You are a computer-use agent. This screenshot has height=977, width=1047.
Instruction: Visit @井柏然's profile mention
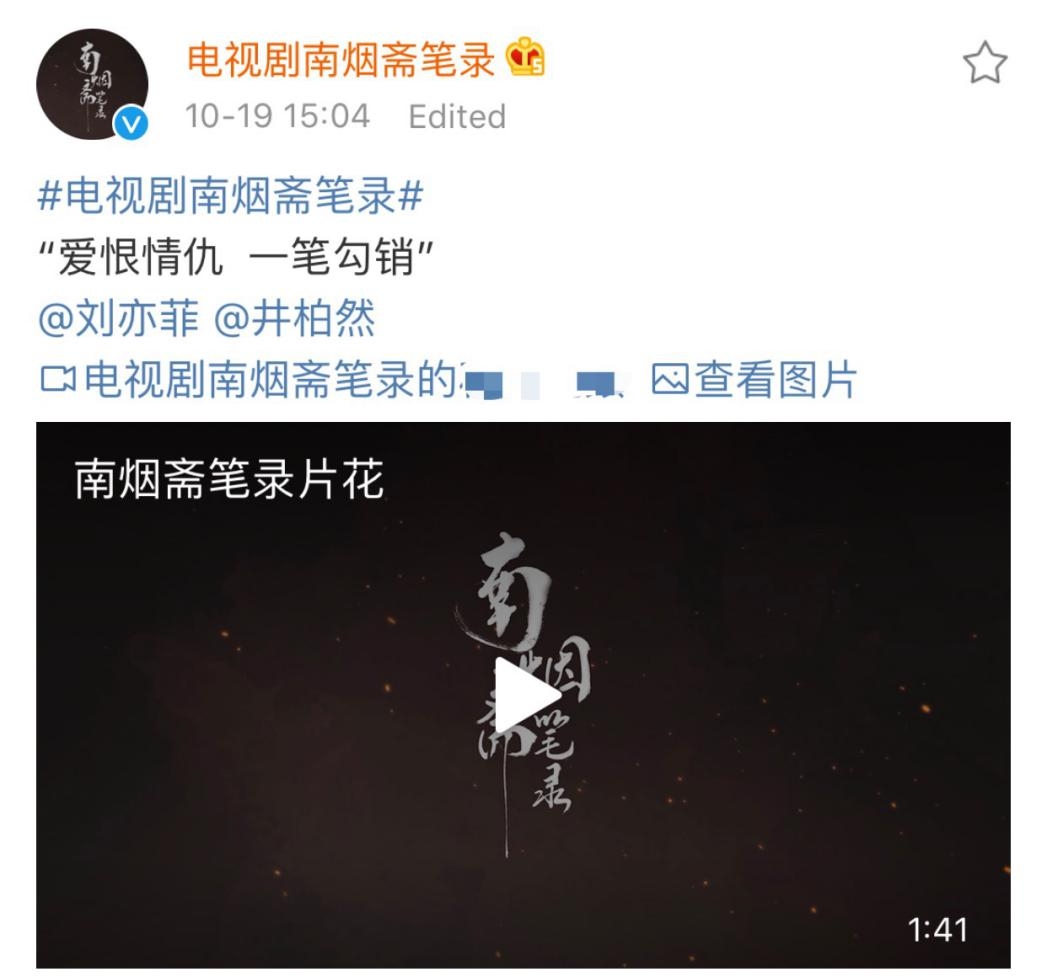click(x=294, y=320)
